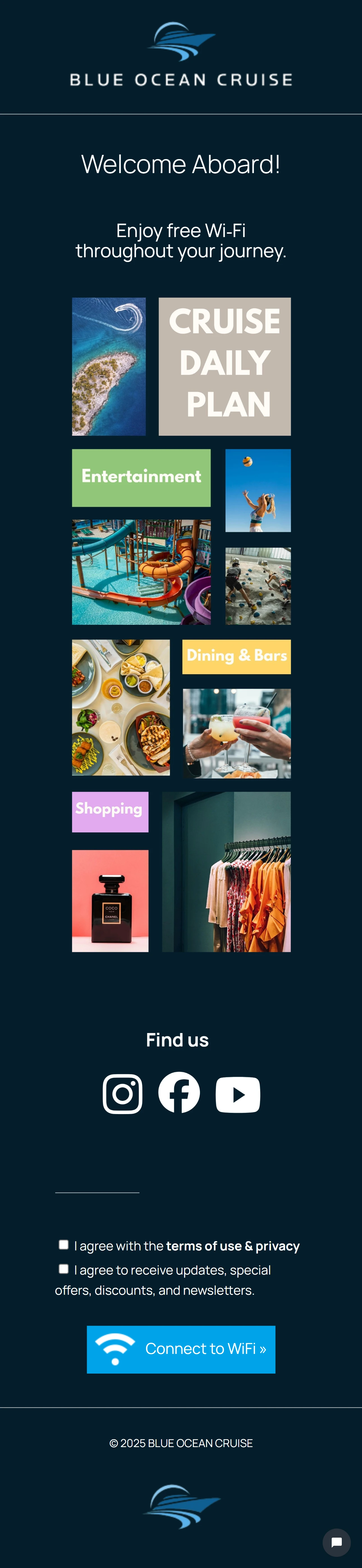Screen dimensions: 362x1568
Task: Open the YouTube channel
Action: click(238, 1094)
